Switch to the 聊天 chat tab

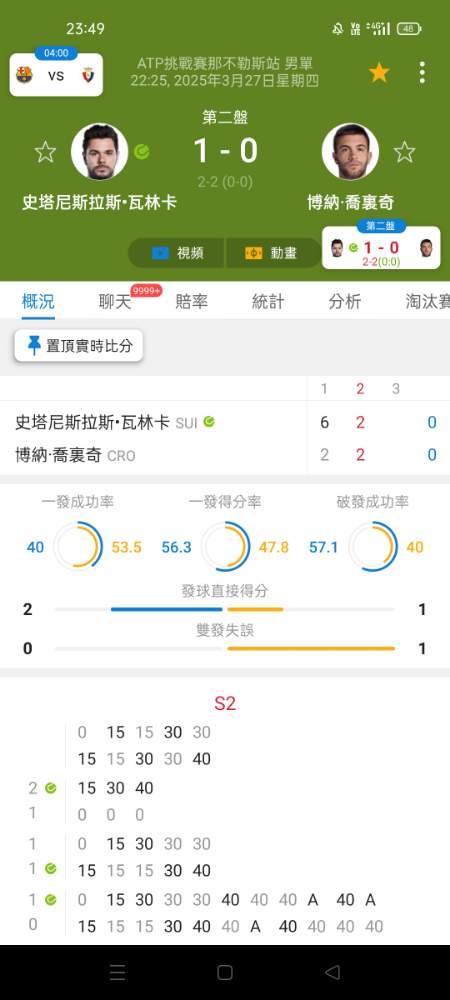(x=115, y=302)
